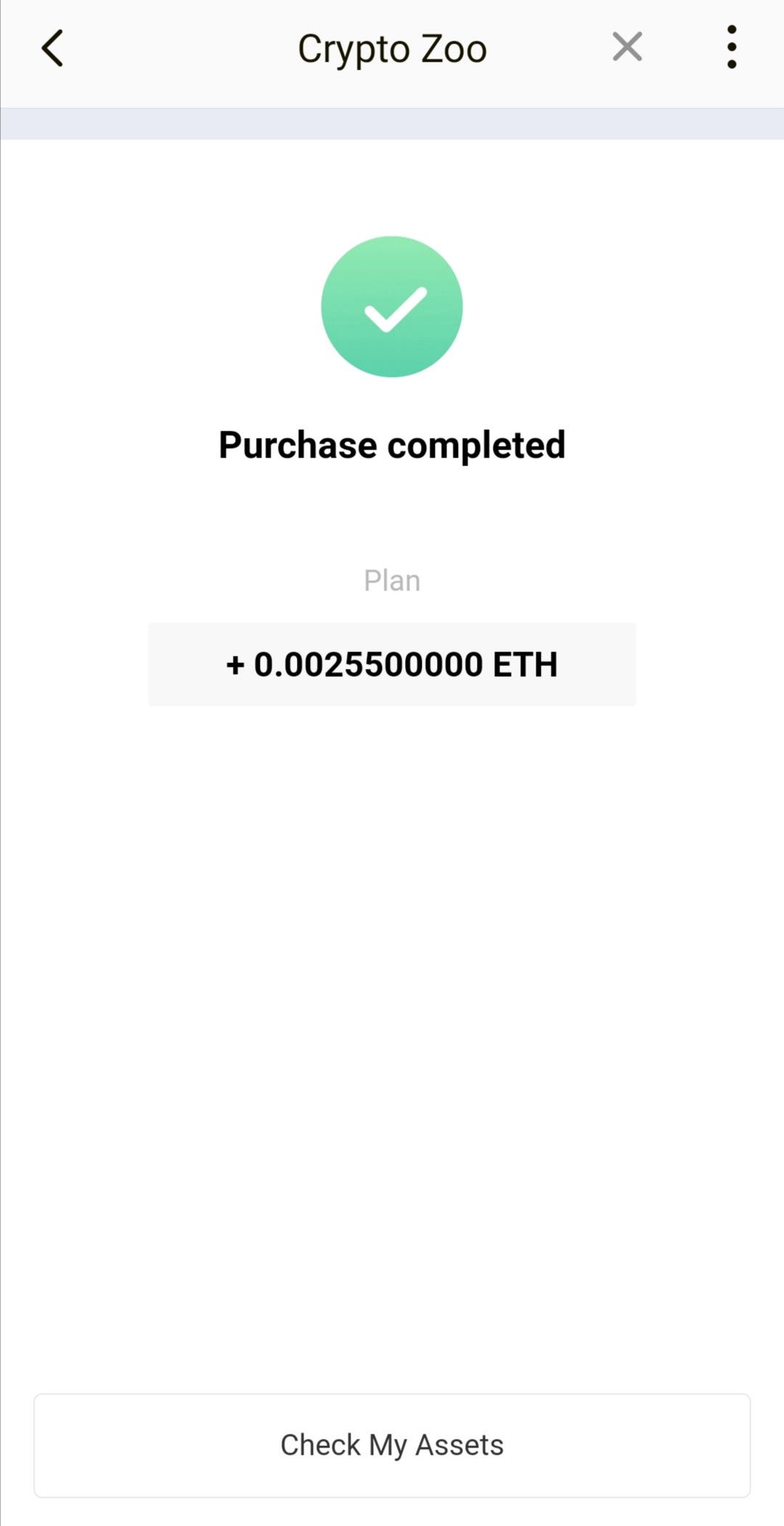Open the three-dot overflow menu
The image size is (784, 1526).
pos(732,47)
